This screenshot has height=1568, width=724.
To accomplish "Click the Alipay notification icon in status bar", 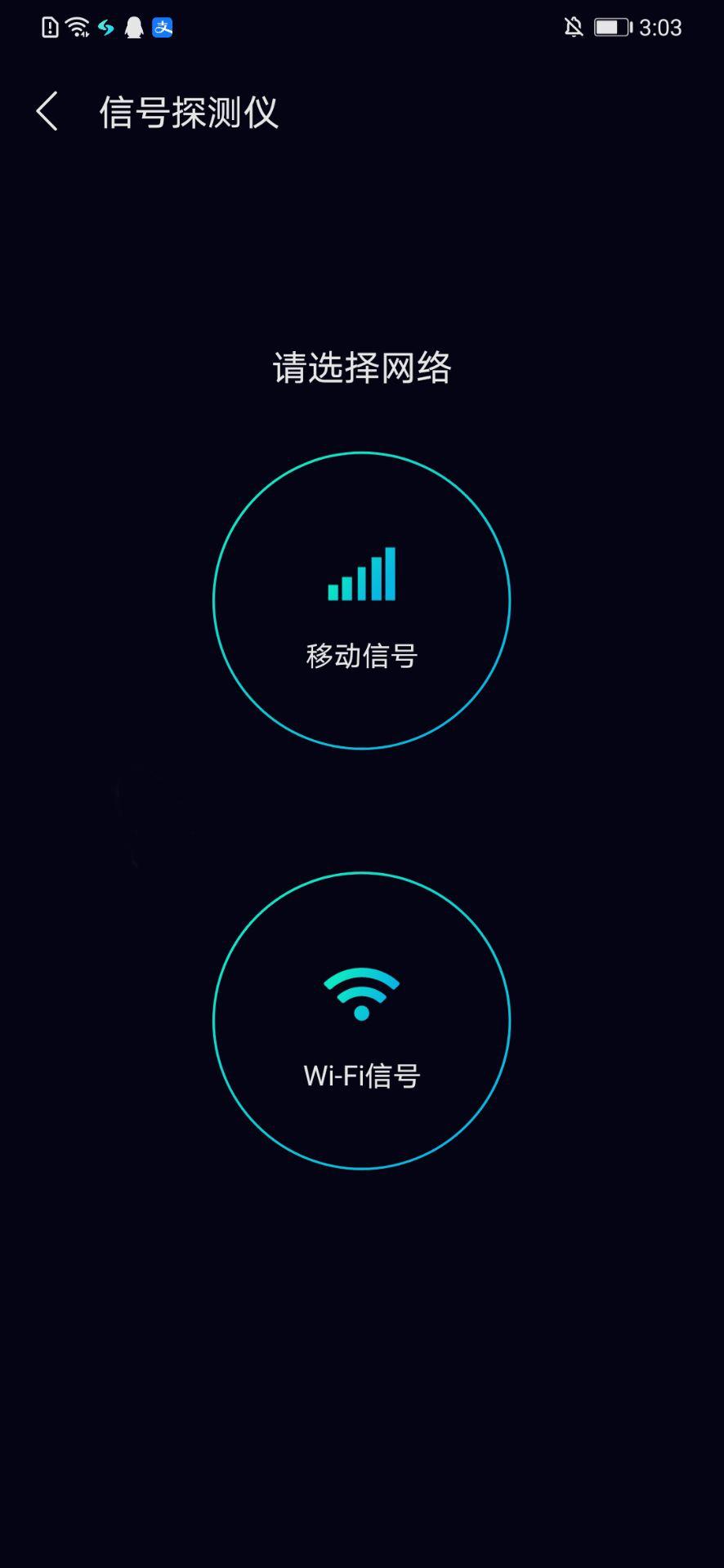I will (x=162, y=27).
